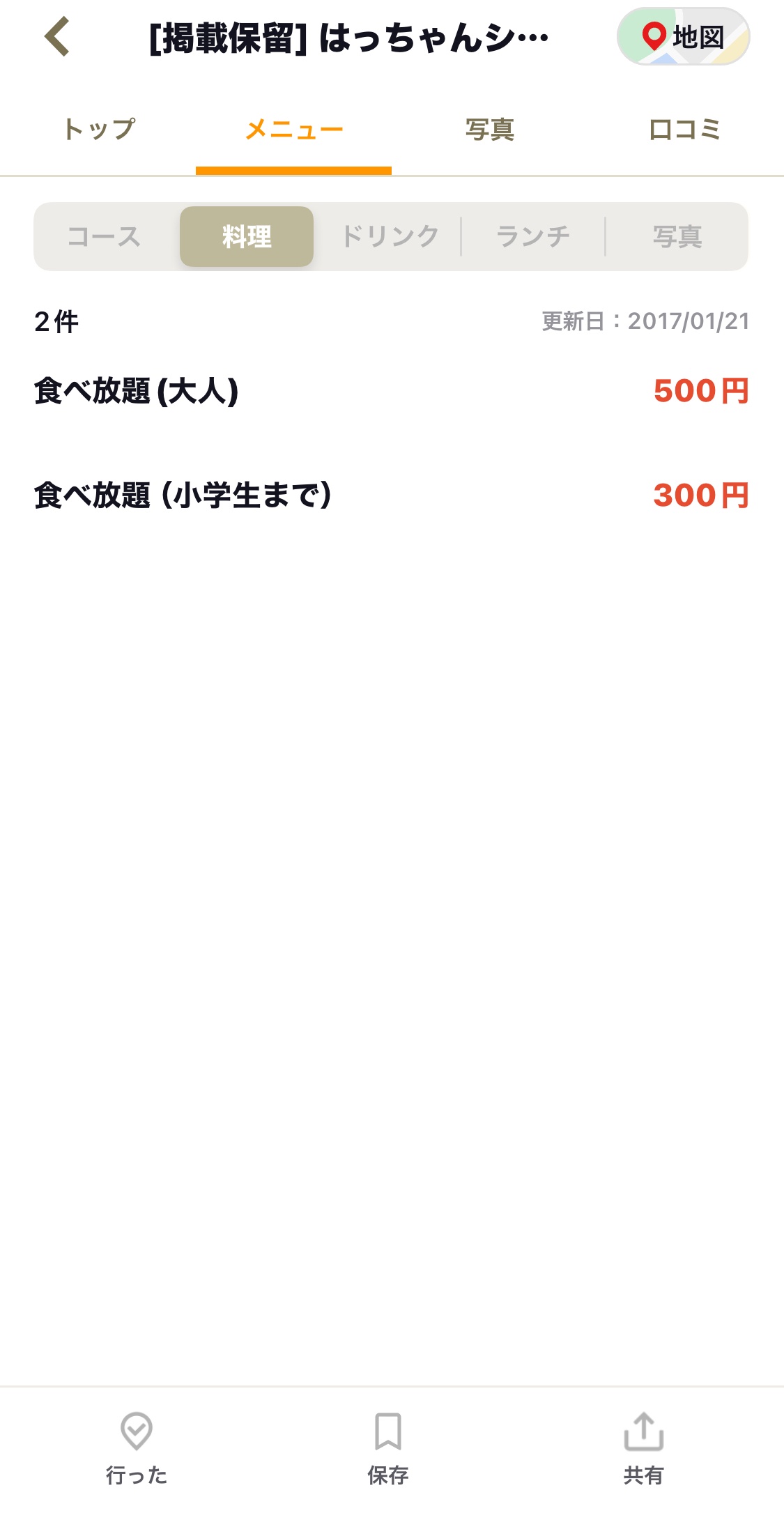Switch to the 写真 top tab
Viewport: 784px width, 1513px height.
[489, 130]
